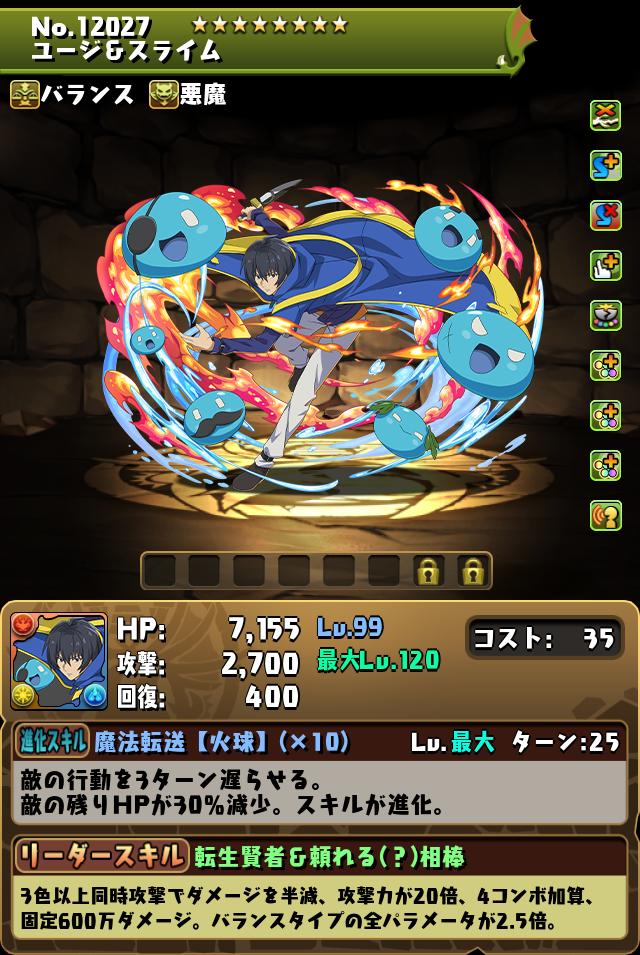Viewport: 640px width, 955px height.
Task: Tap the finger-plus move time awakening icon
Action: [x=606, y=265]
